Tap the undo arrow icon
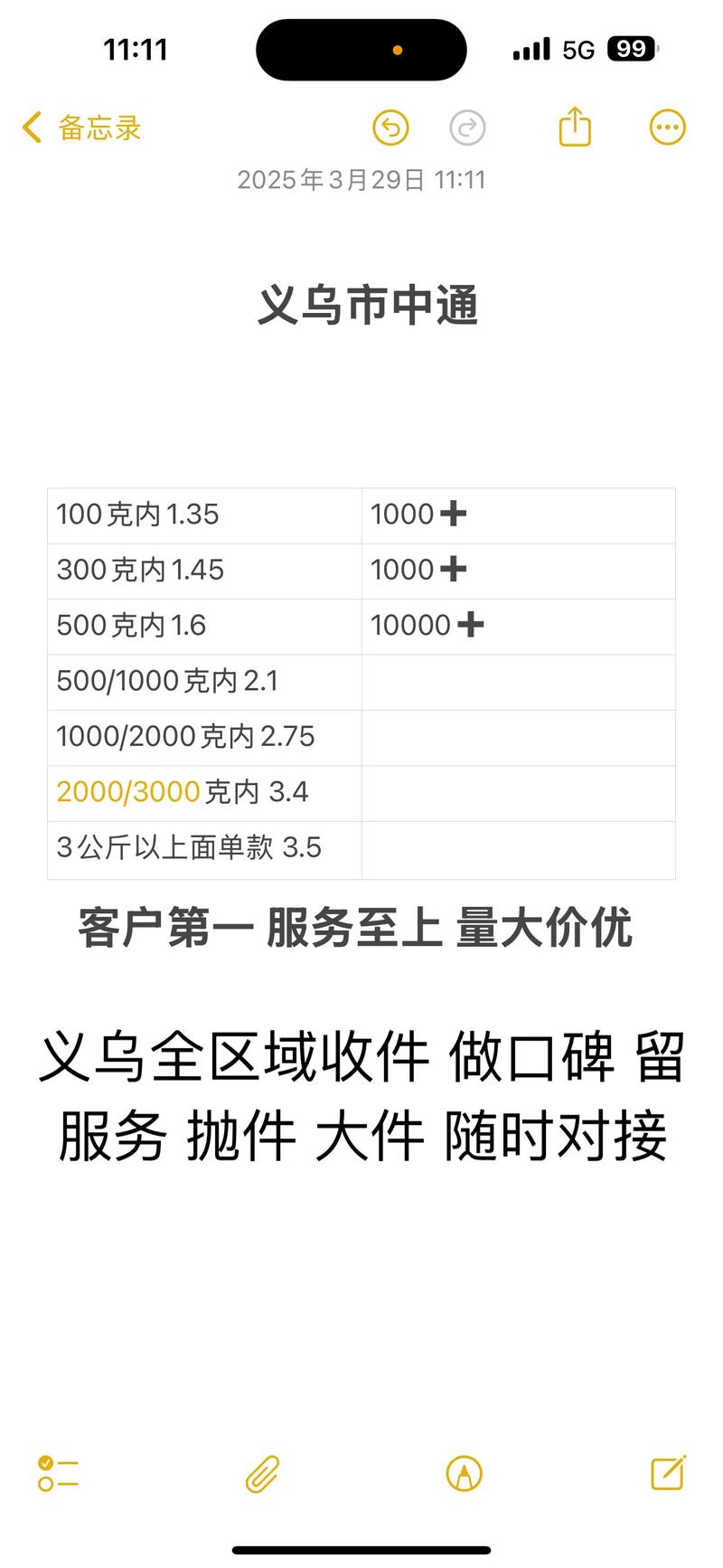Image resolution: width=723 pixels, height=1568 pixels. [390, 128]
